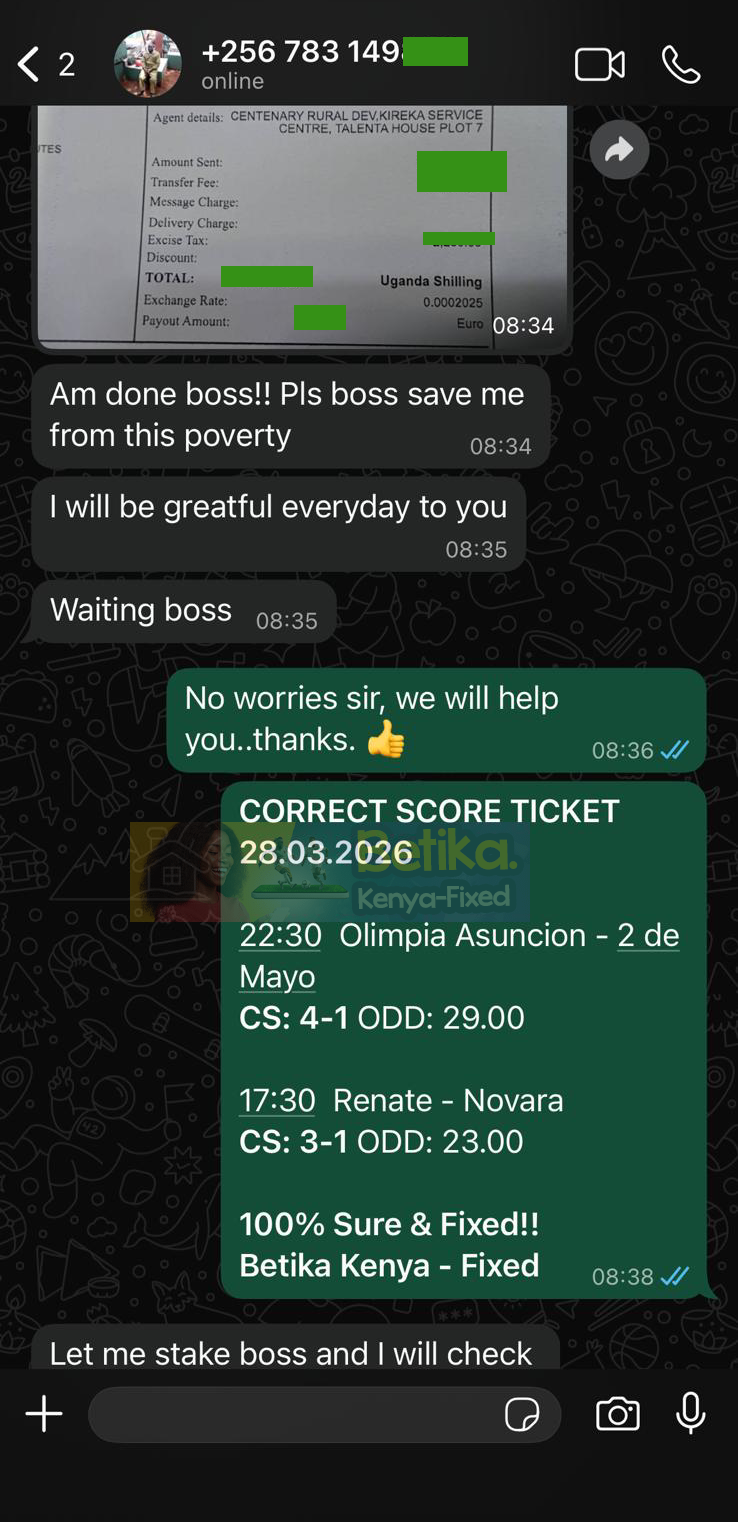Forward the receipt image via the share arrow
Image resolution: width=738 pixels, height=1522 pixels.
618,148
